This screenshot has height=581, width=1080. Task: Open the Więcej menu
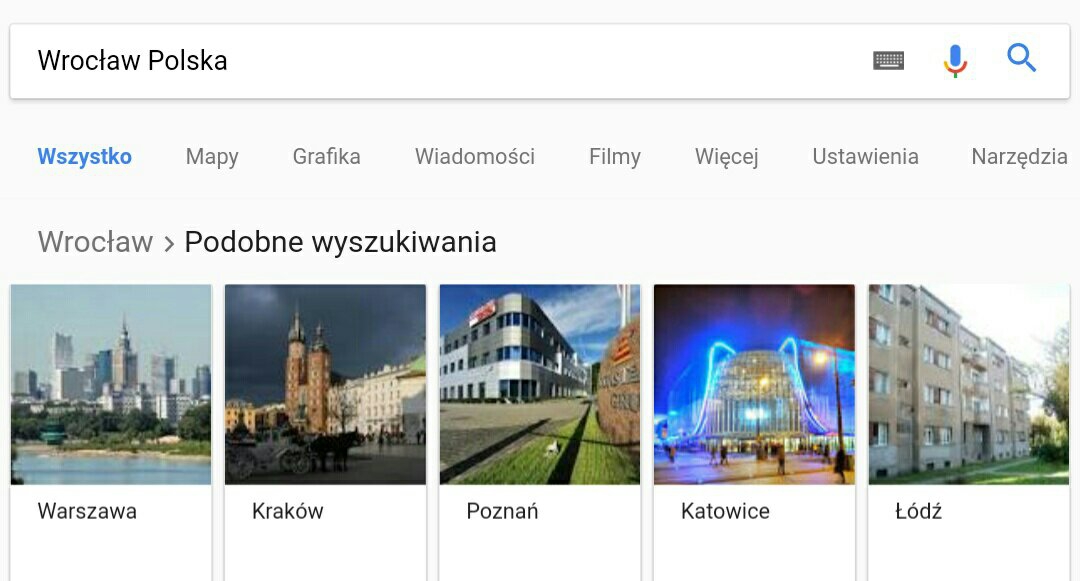(x=726, y=157)
